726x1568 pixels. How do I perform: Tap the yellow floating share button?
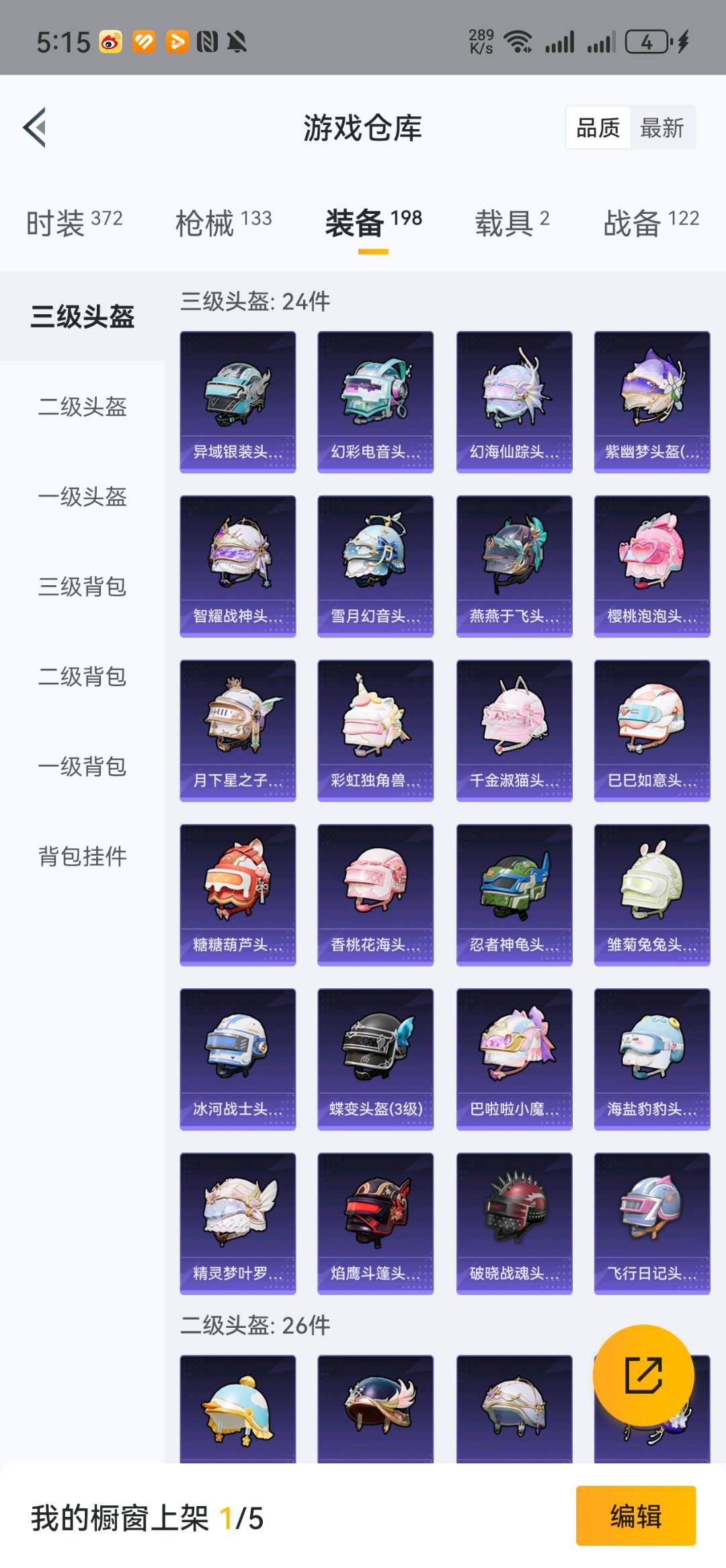643,1375
